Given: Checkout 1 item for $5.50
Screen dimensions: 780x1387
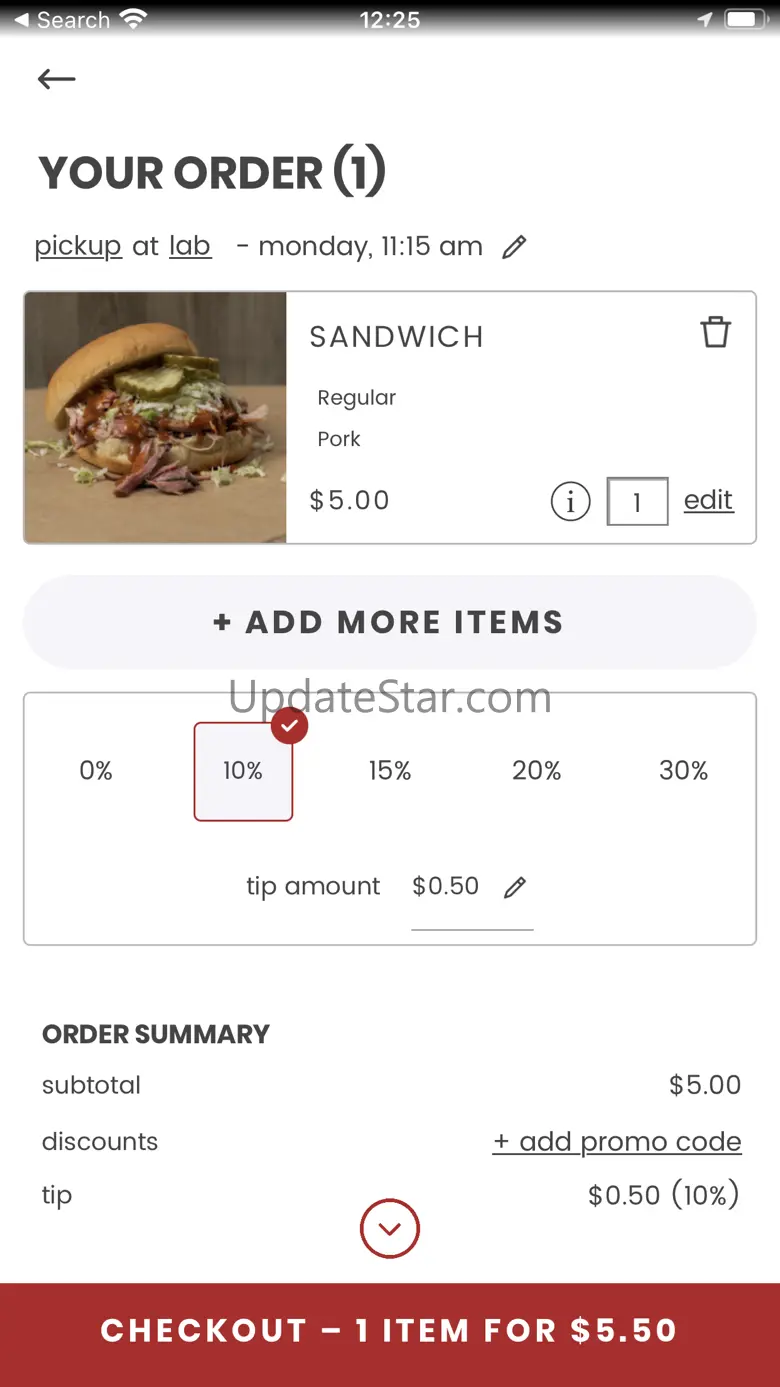Looking at the screenshot, I should 390,1331.
